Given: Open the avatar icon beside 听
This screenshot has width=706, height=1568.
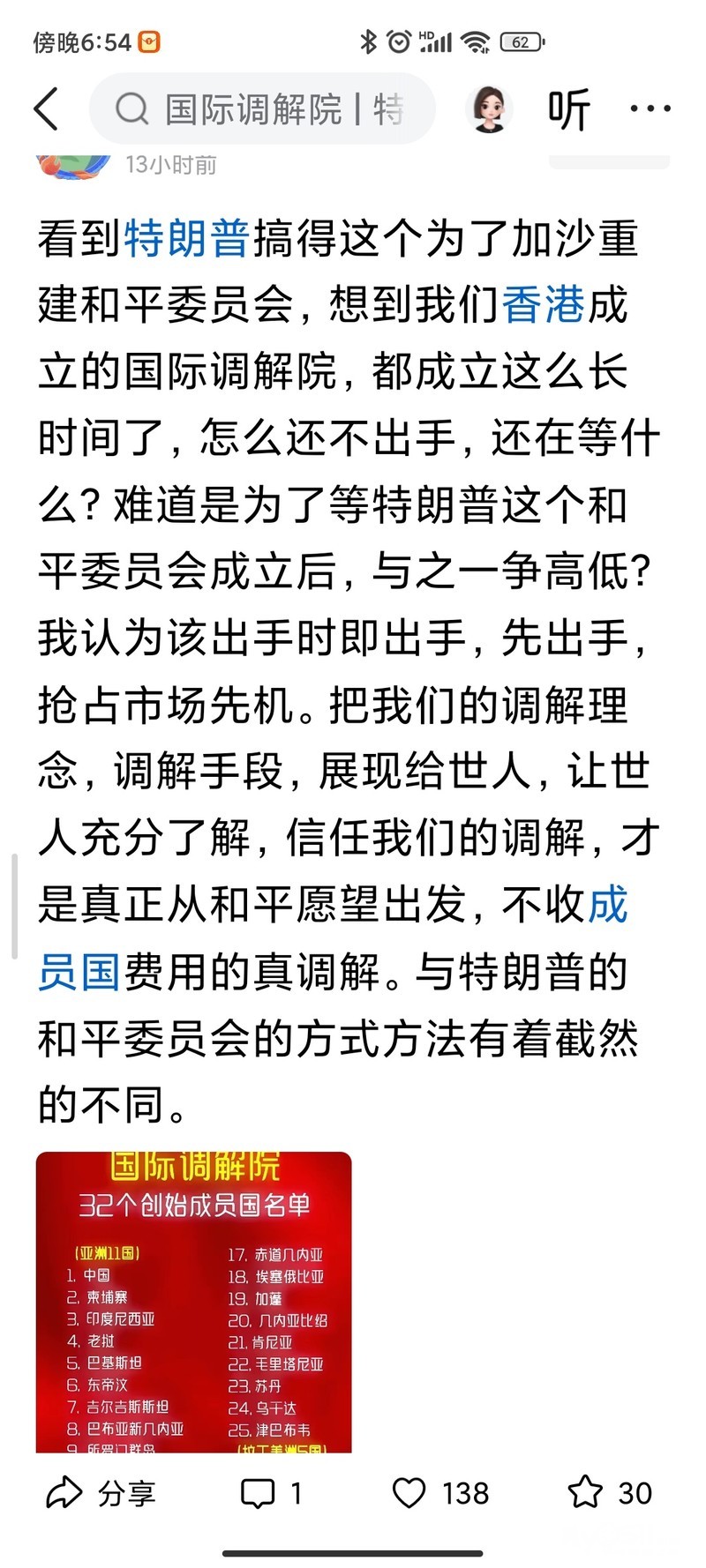Looking at the screenshot, I should click(x=489, y=109).
